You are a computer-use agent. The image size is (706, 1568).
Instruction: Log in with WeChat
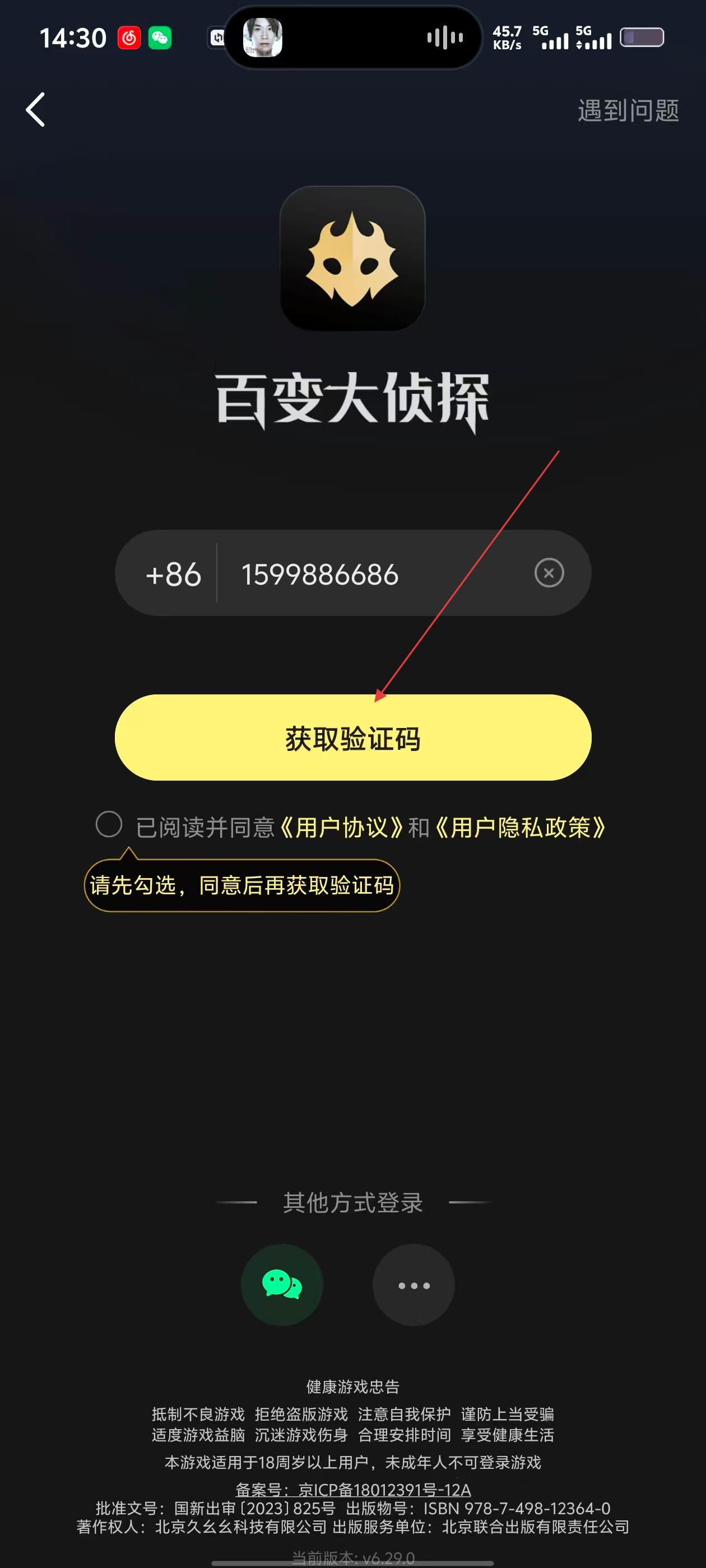pyautogui.click(x=282, y=1285)
